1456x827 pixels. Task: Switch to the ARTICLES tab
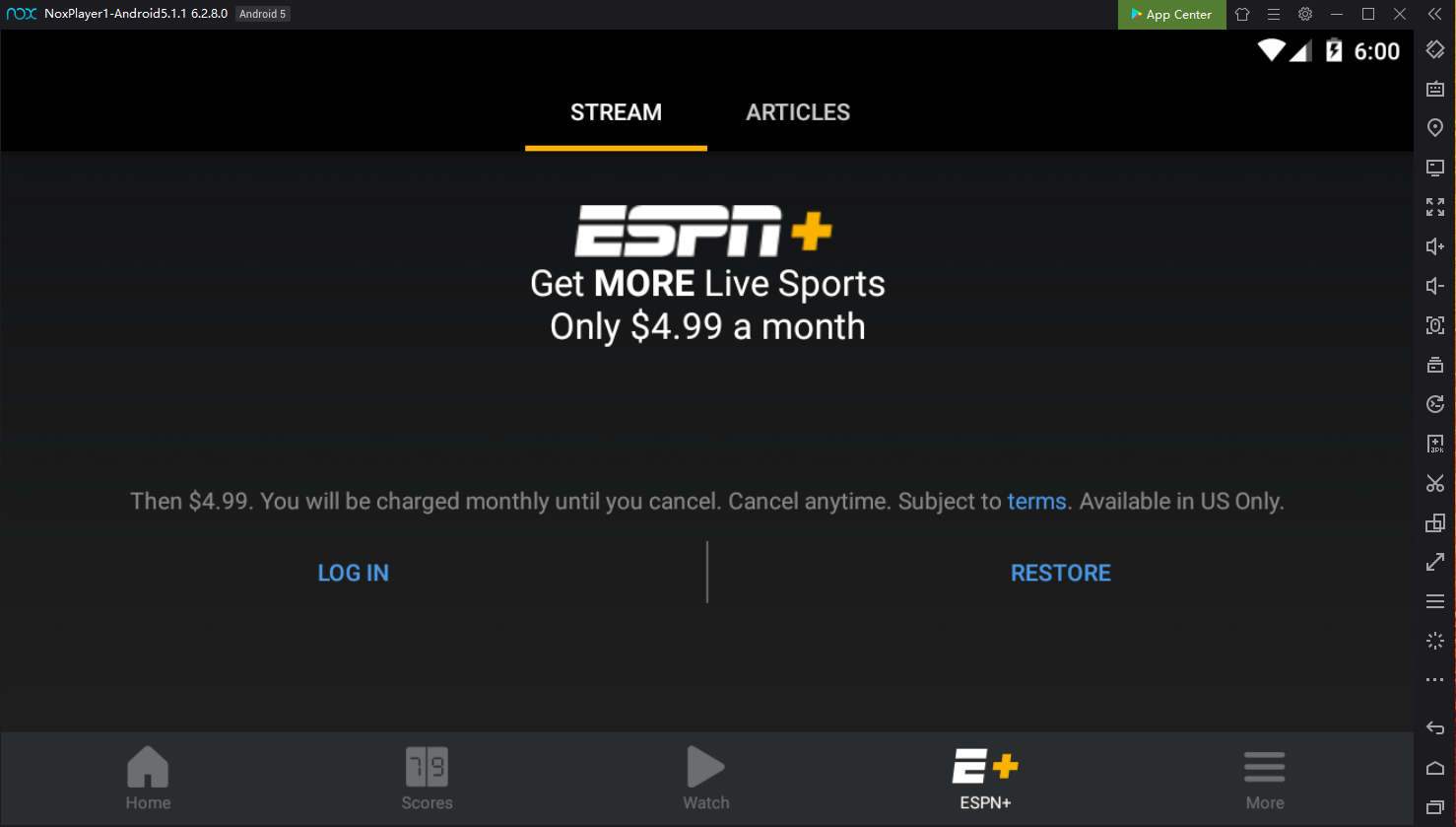click(798, 112)
